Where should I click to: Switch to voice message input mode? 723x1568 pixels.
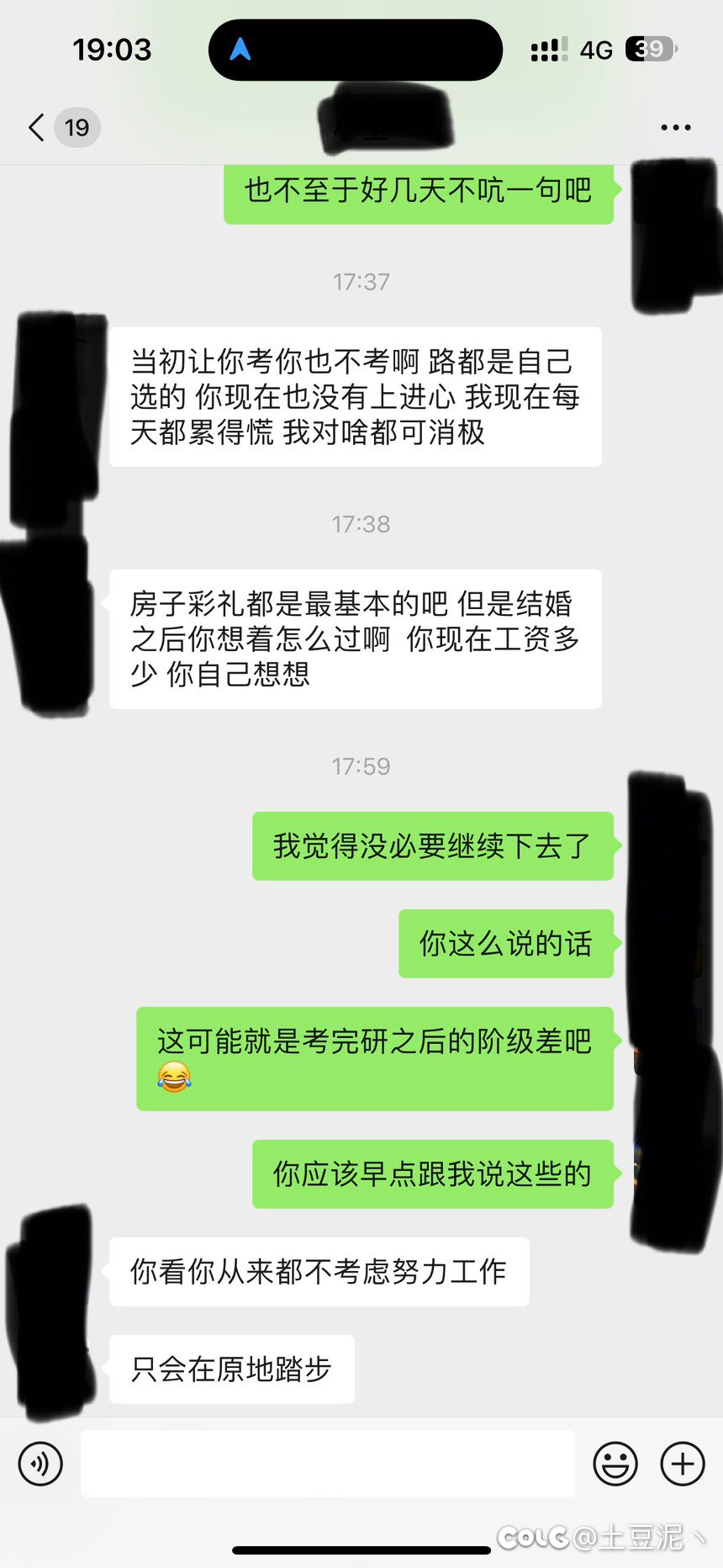pyautogui.click(x=39, y=1464)
